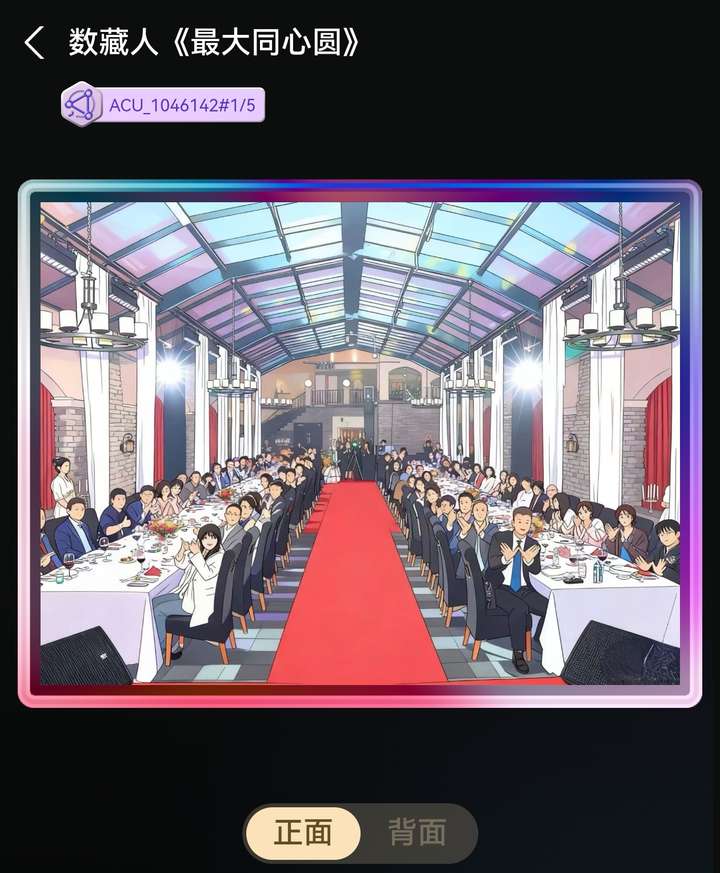Tap the ACU_1046142#1/5 collectible ID chip
720x873 pixels.
point(164,104)
